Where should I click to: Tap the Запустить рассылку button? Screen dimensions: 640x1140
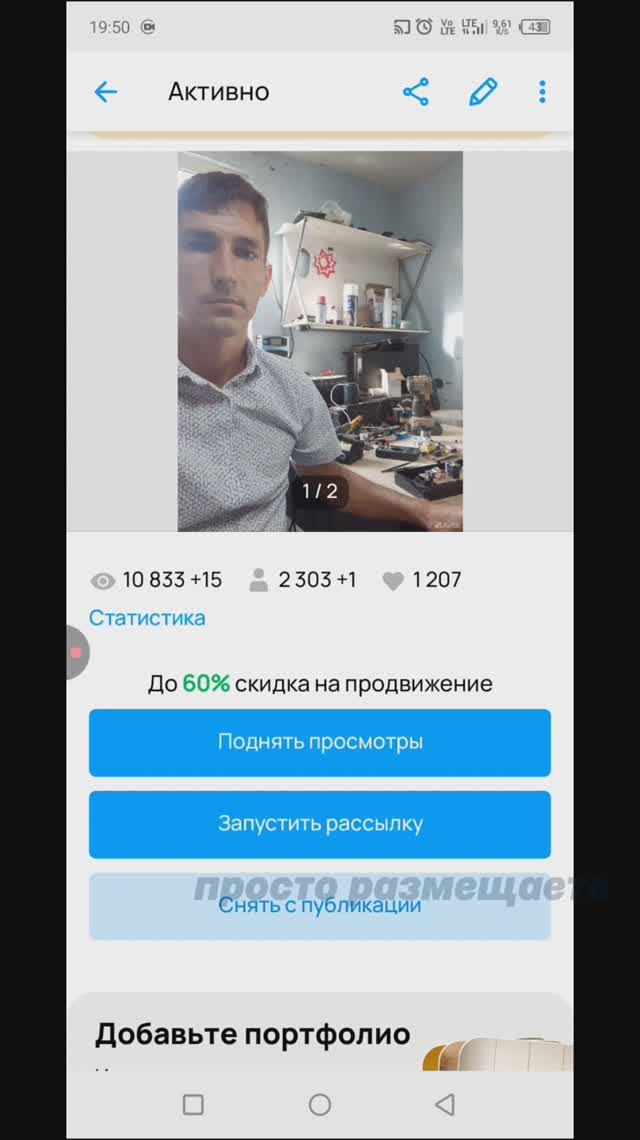[320, 824]
